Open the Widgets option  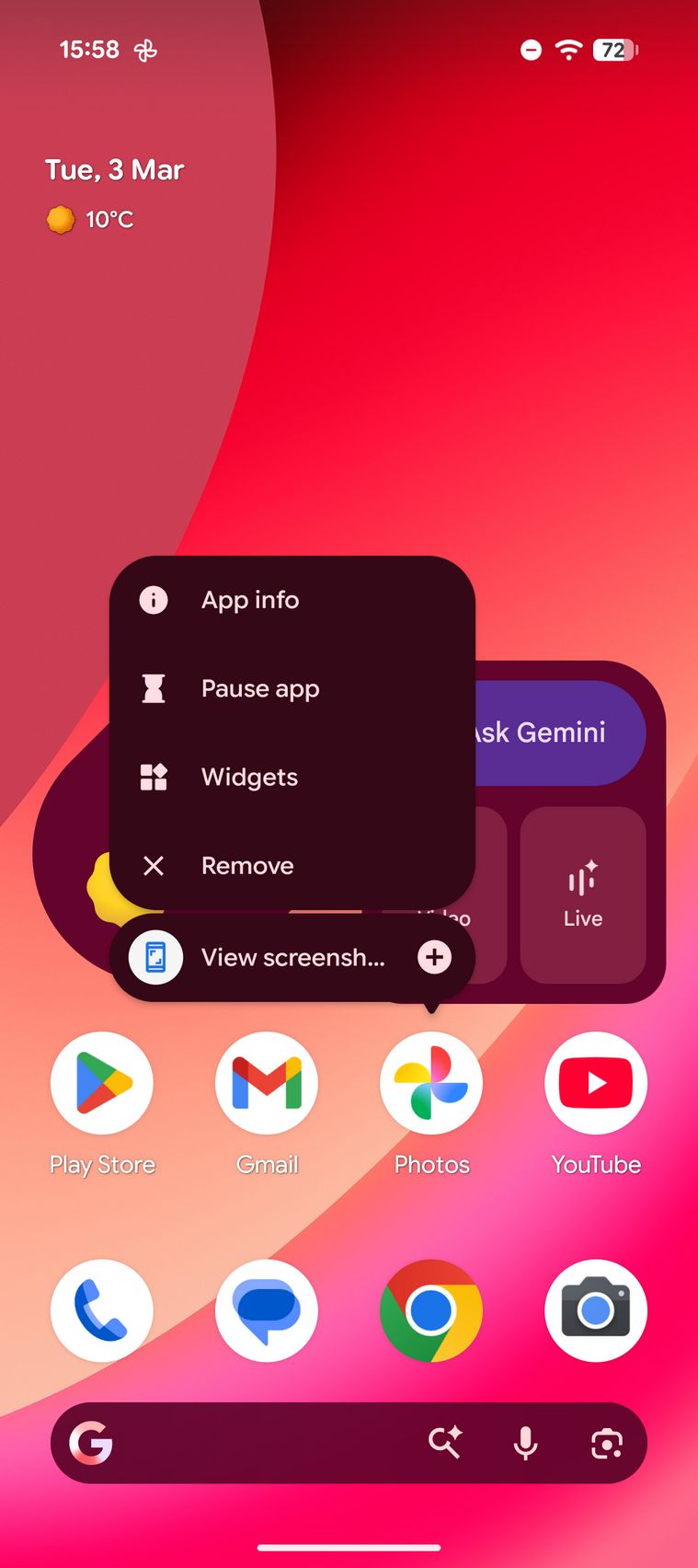click(249, 778)
